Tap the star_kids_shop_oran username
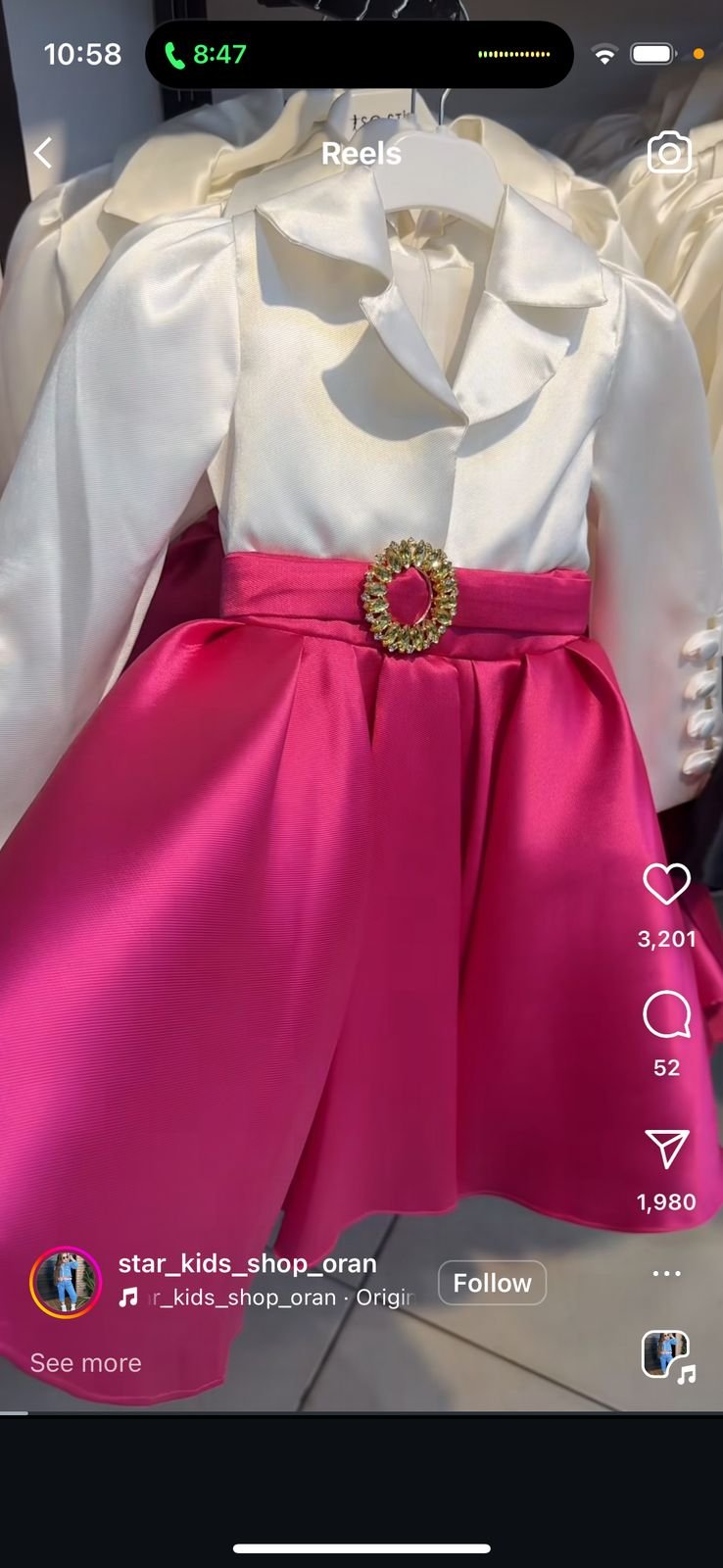Image resolution: width=723 pixels, height=1568 pixels. (x=247, y=1263)
